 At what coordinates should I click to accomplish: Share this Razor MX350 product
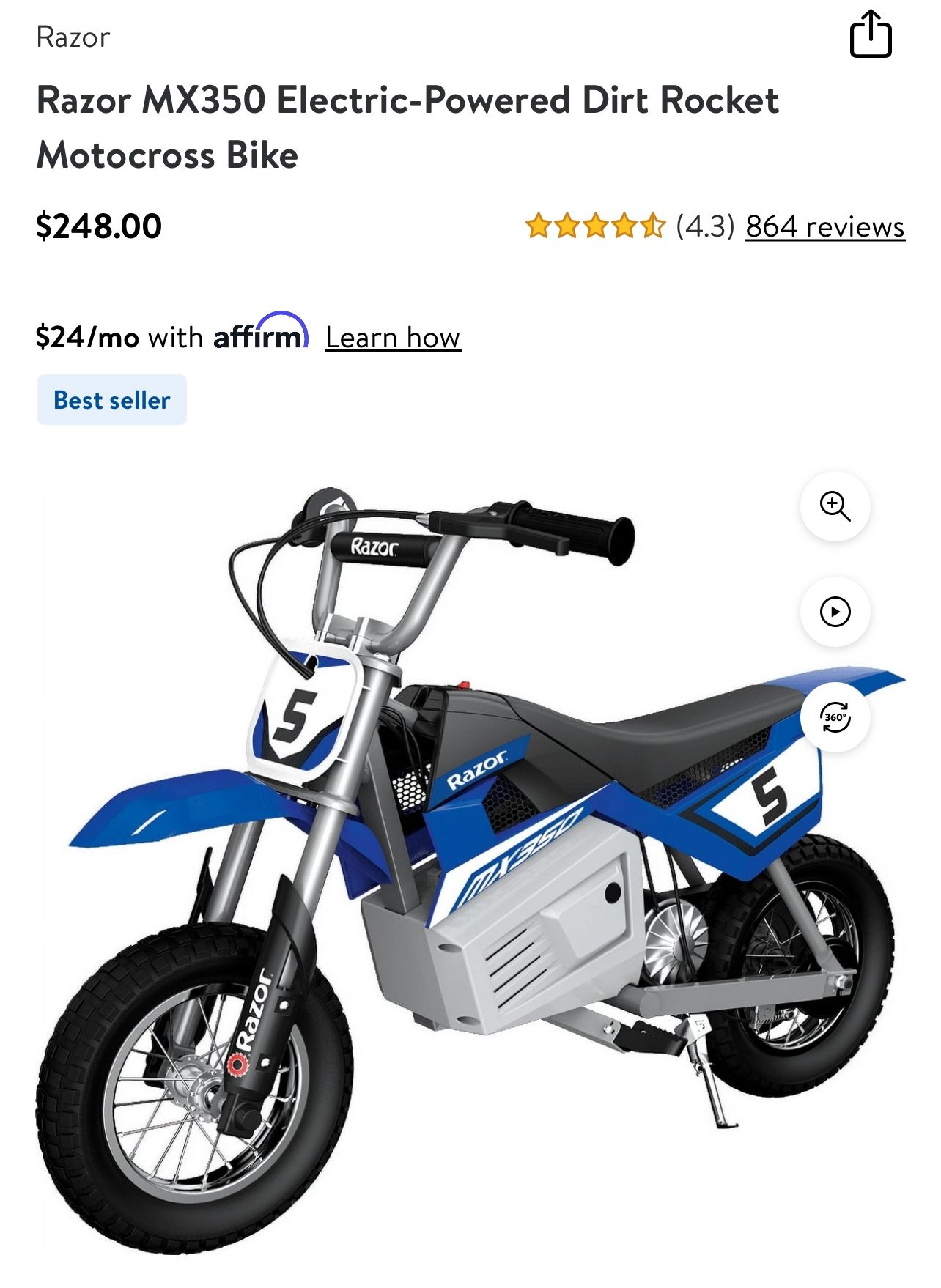pyautogui.click(x=870, y=34)
